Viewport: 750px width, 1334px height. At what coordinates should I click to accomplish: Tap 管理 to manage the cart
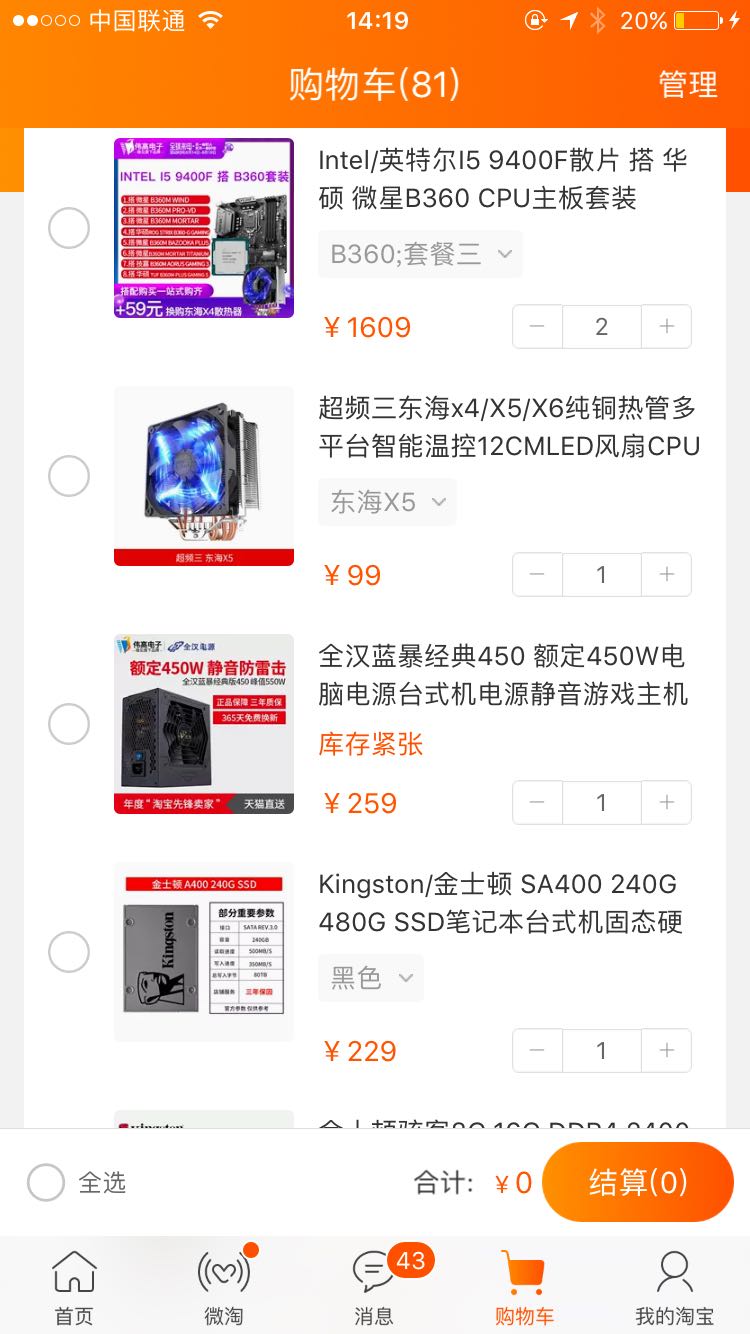tap(688, 85)
